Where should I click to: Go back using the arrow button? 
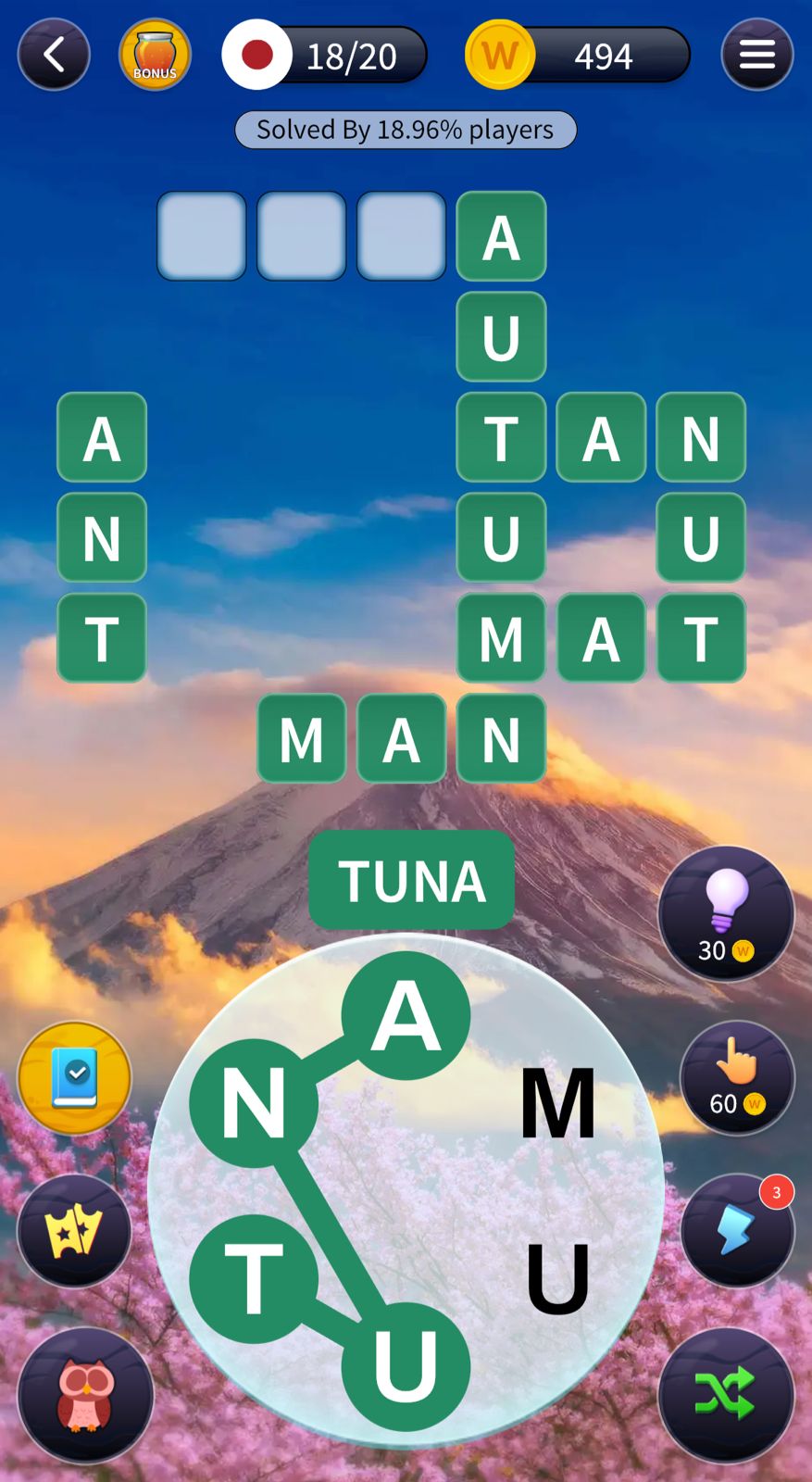point(54,56)
